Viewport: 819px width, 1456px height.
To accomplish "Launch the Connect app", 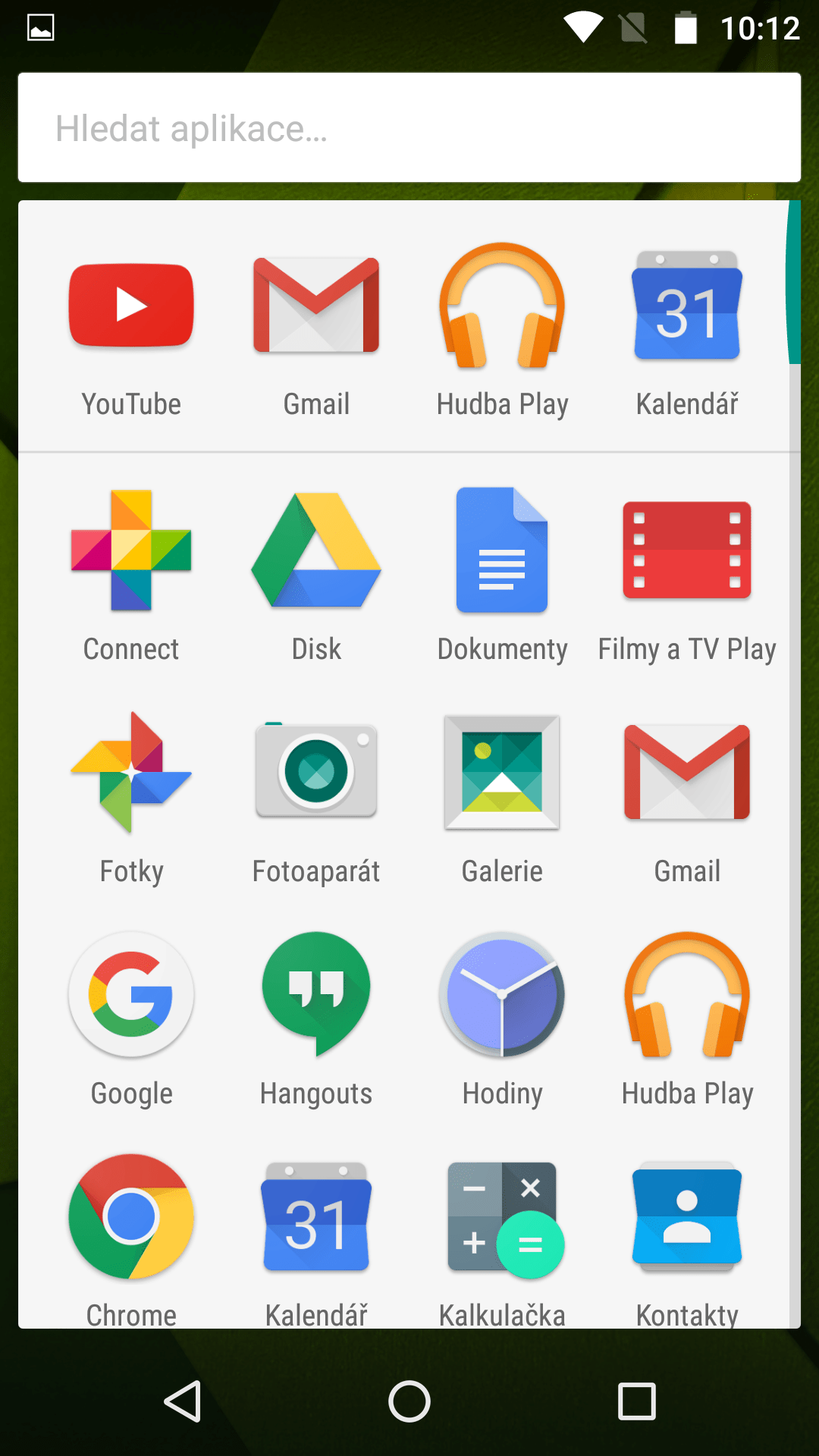I will (x=131, y=551).
